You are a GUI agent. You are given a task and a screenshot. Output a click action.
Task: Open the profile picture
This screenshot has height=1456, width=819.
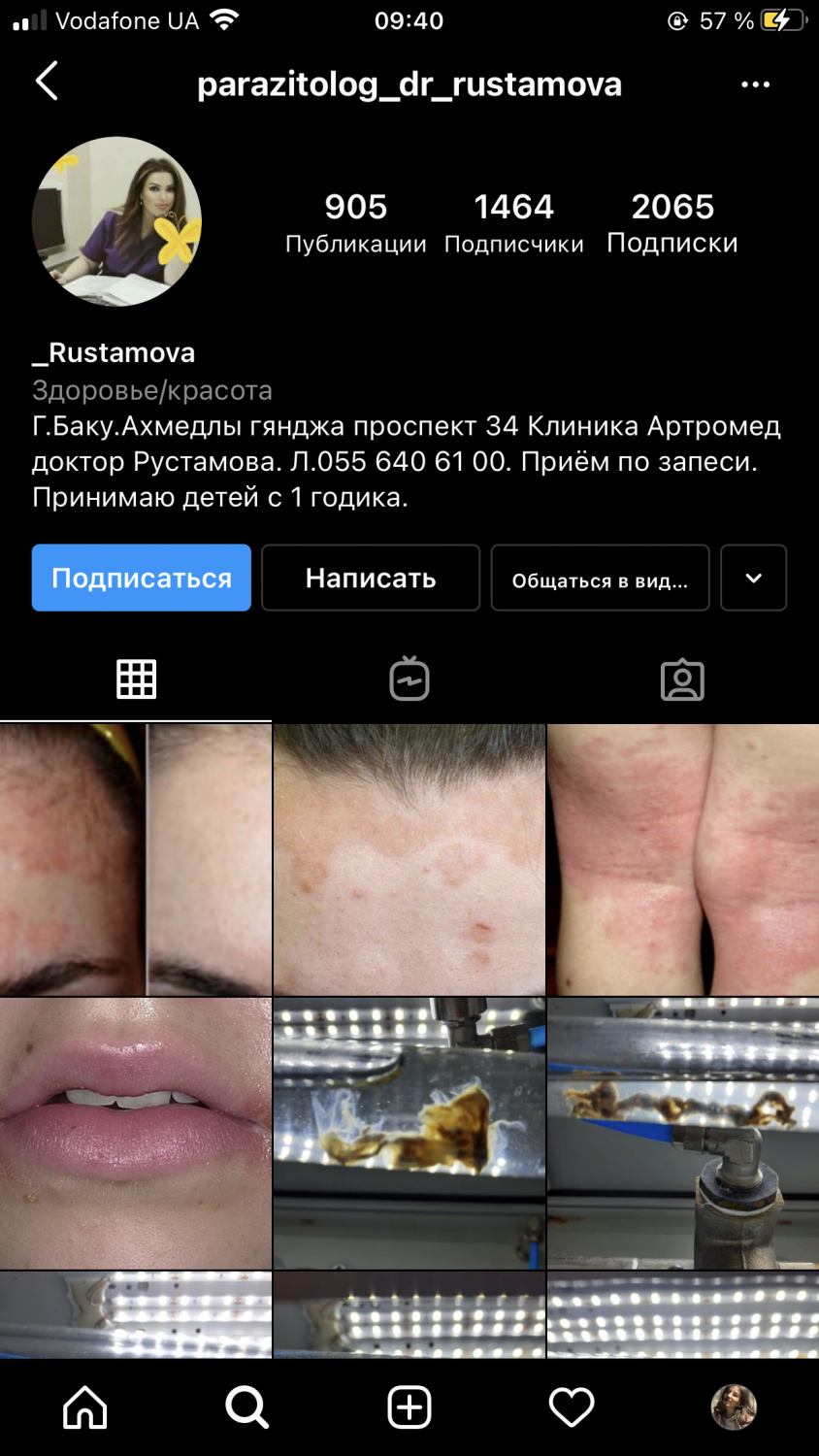point(117,221)
